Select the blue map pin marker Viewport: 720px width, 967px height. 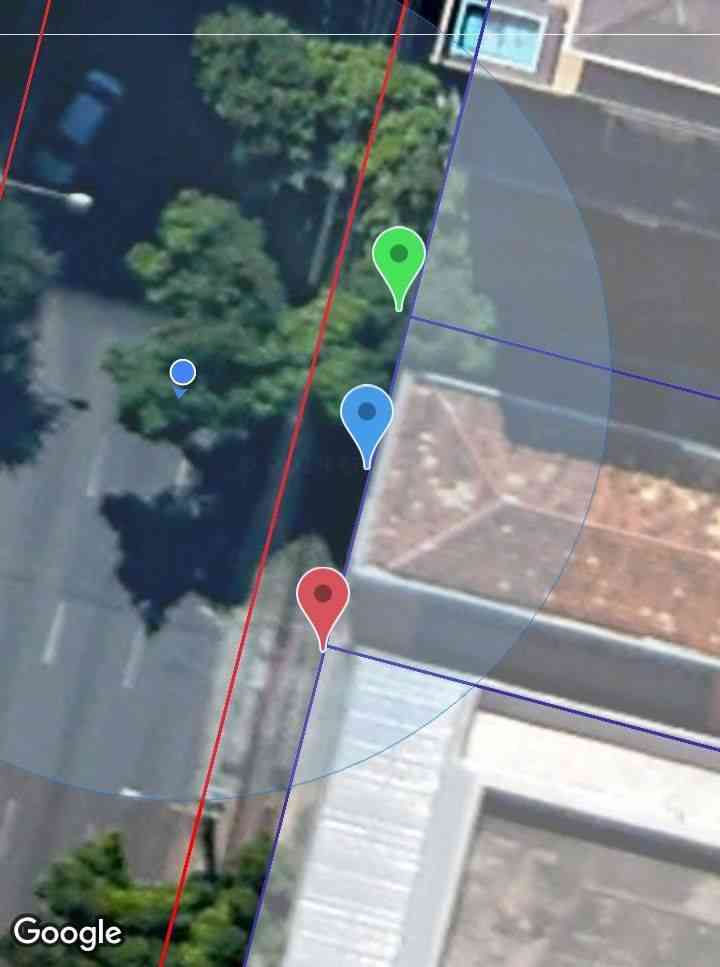[367, 414]
